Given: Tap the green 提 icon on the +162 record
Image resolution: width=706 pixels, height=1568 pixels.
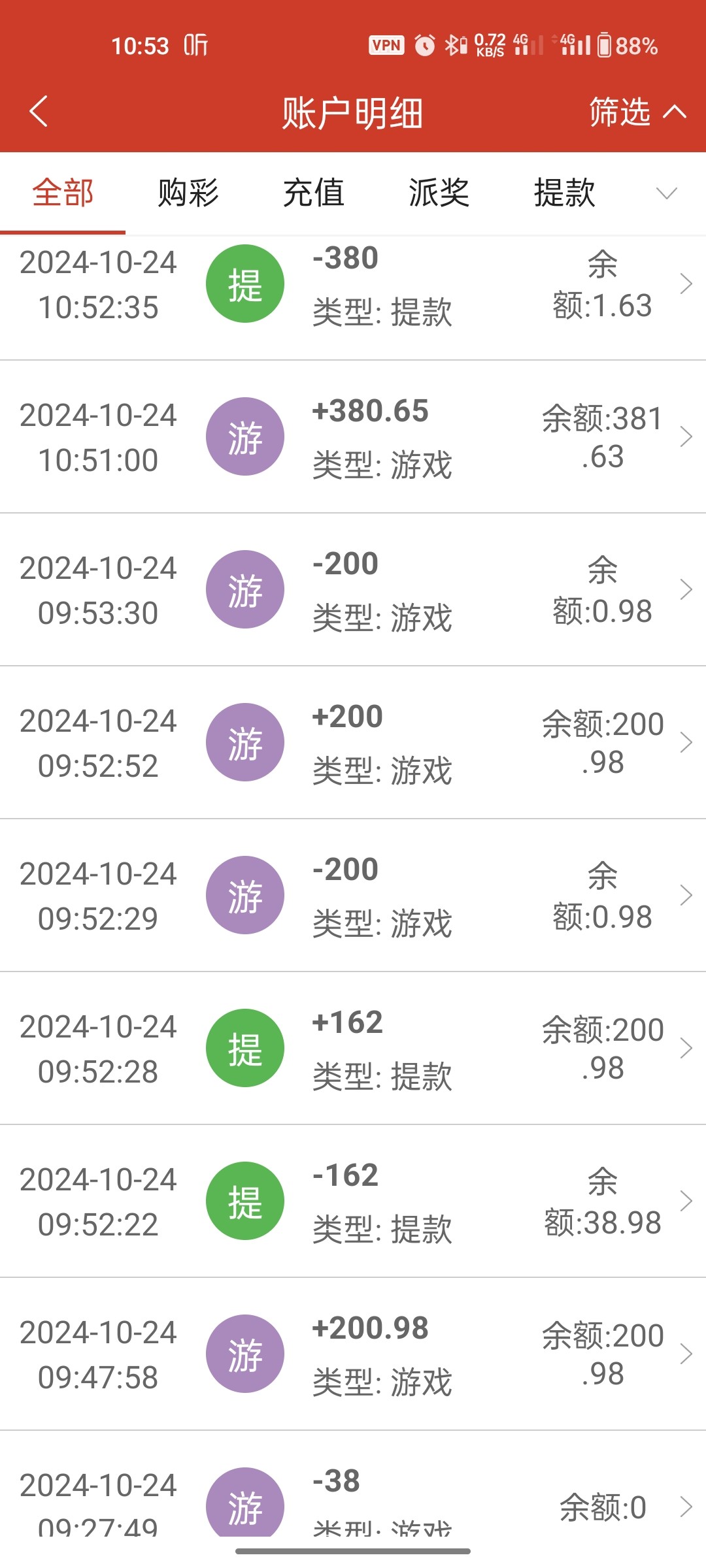Looking at the screenshot, I should click(244, 1047).
